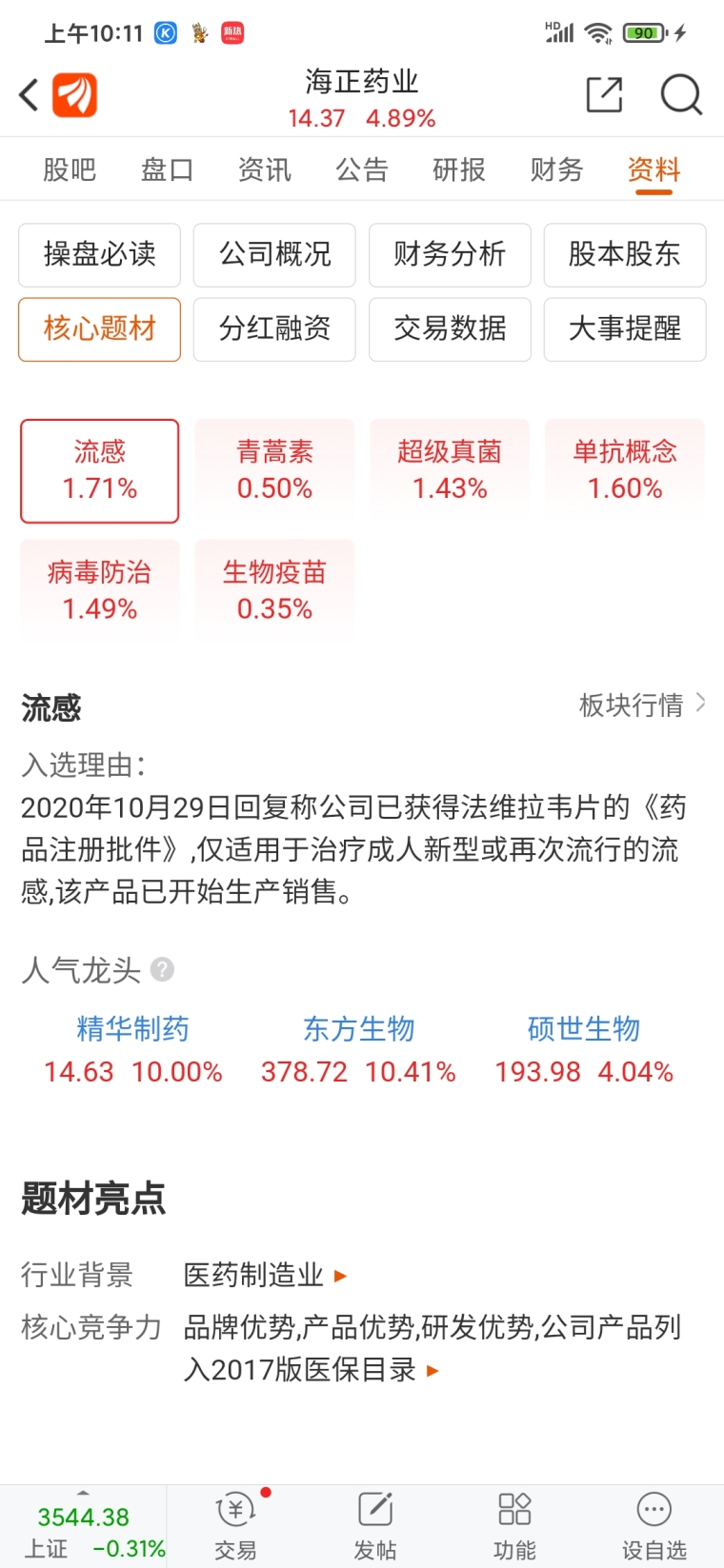Switch to the 资讯 tab
The height and width of the screenshot is (1568, 724).
point(265,169)
